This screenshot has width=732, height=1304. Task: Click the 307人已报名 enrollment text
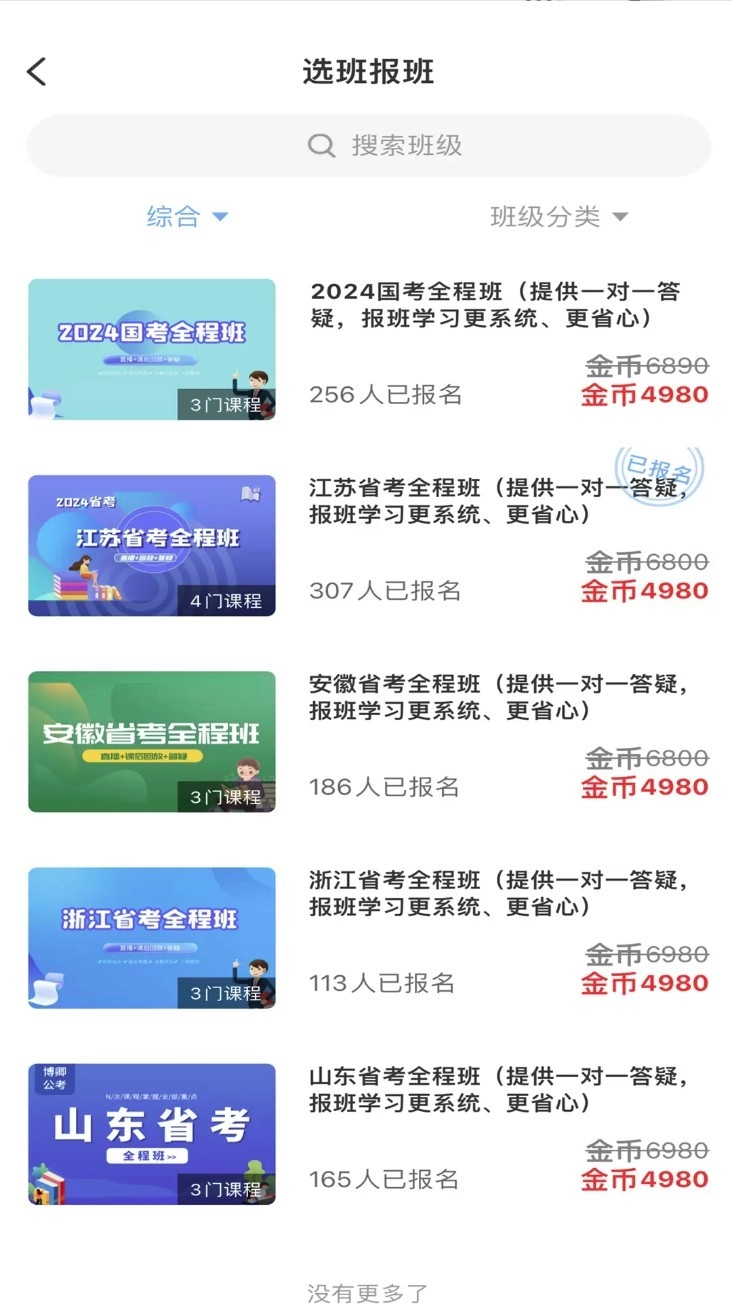(x=384, y=590)
